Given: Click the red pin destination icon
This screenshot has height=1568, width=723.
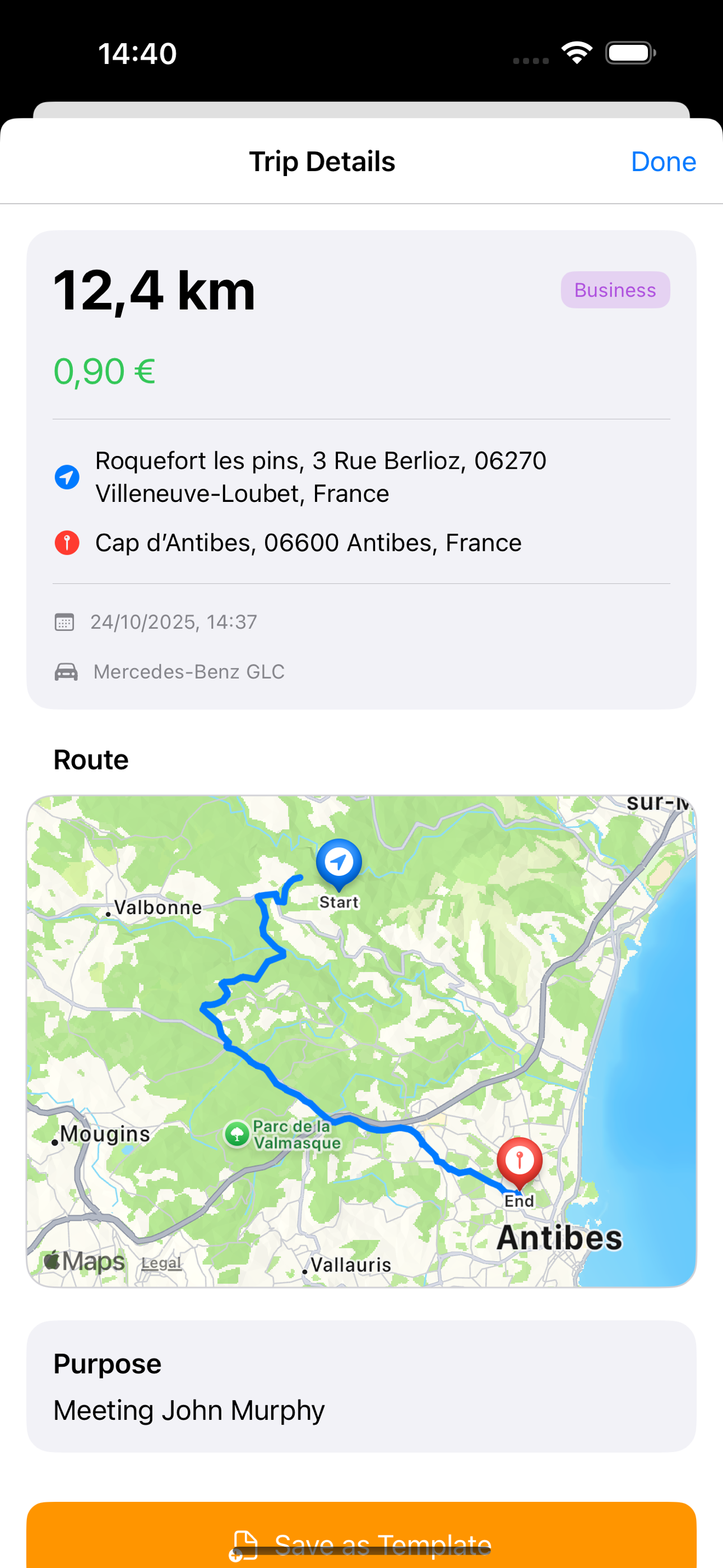Looking at the screenshot, I should (x=66, y=542).
